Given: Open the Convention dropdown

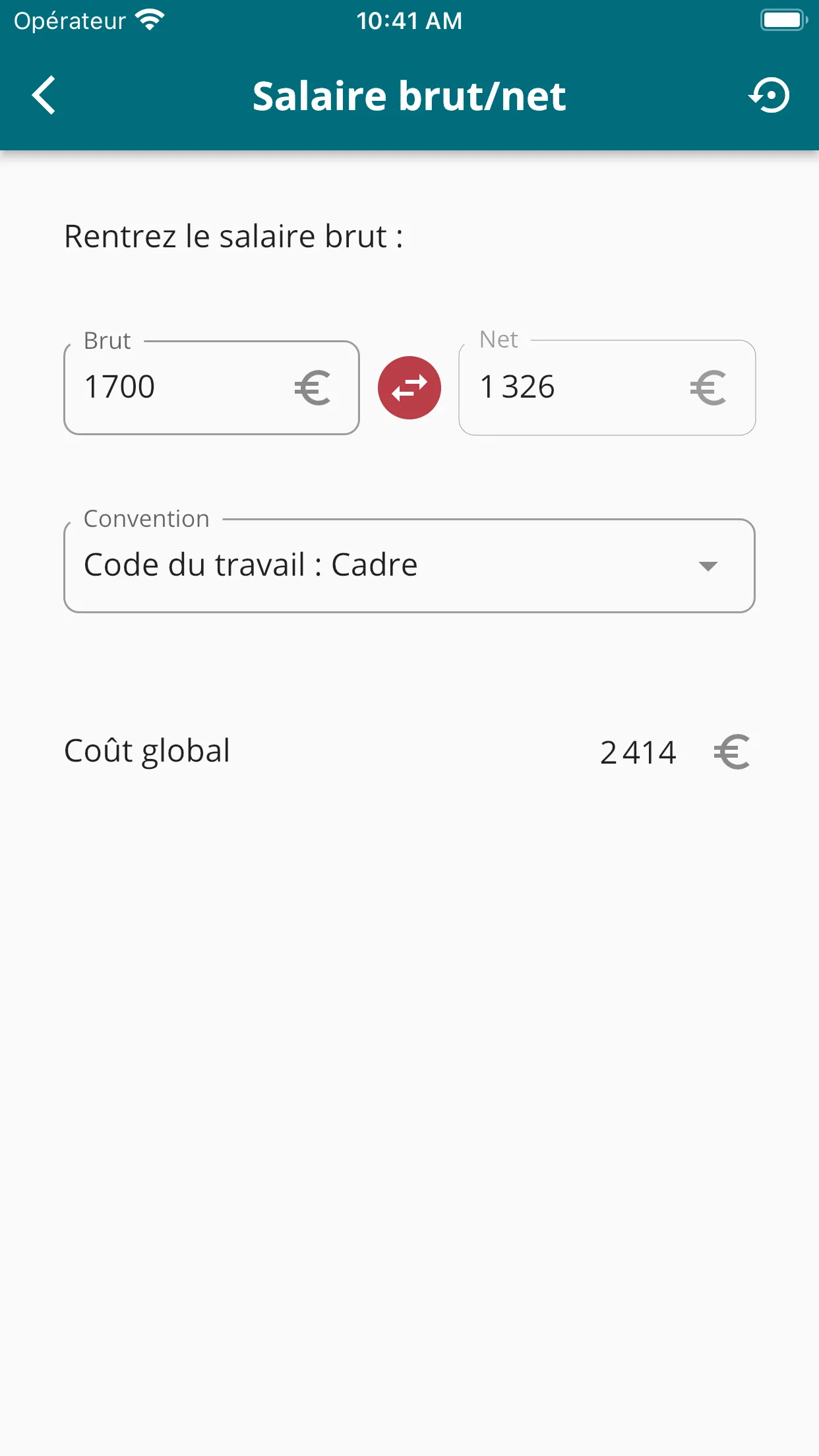Looking at the screenshot, I should point(409,566).
